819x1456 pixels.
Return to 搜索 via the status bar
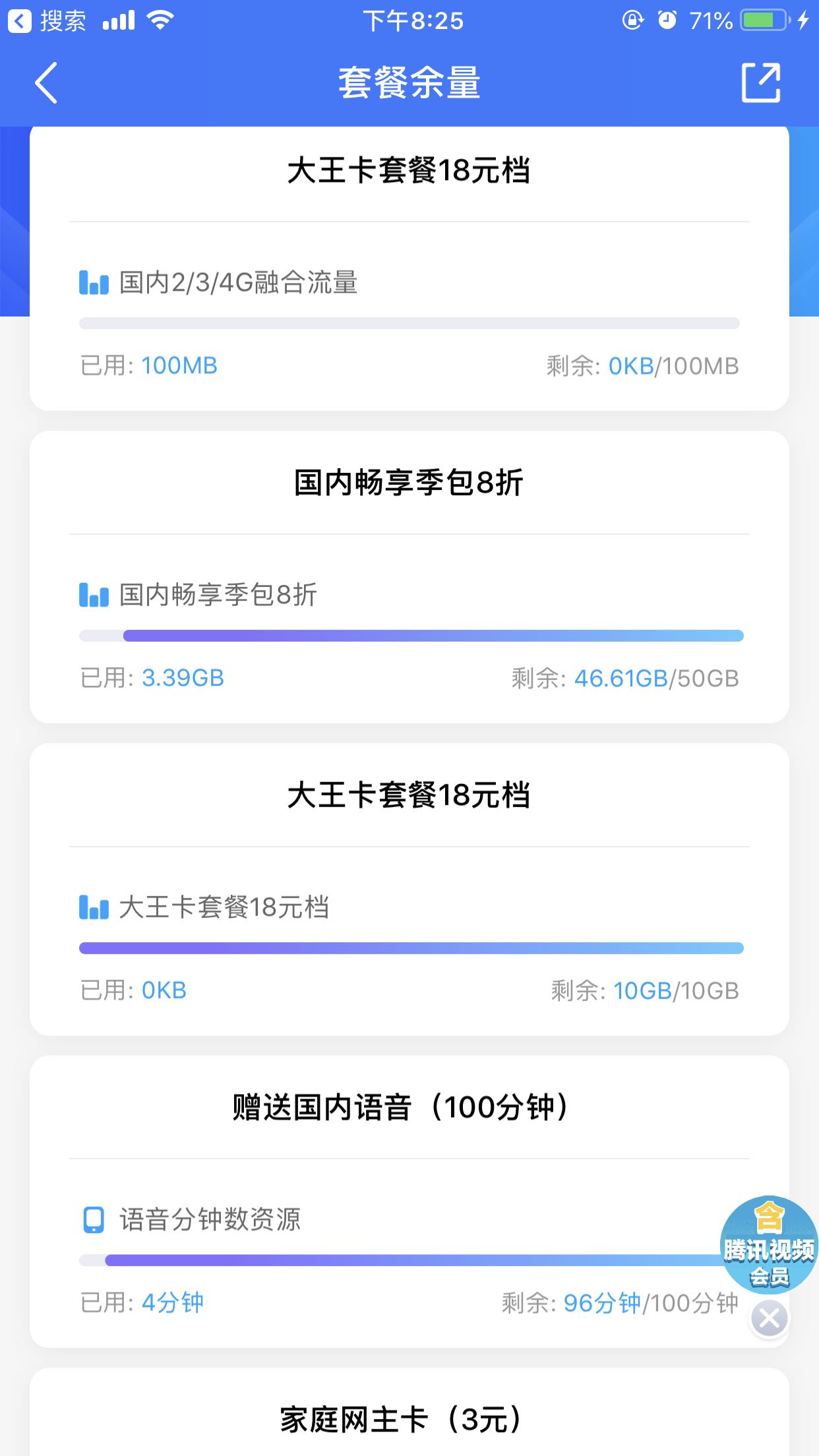coord(46,21)
